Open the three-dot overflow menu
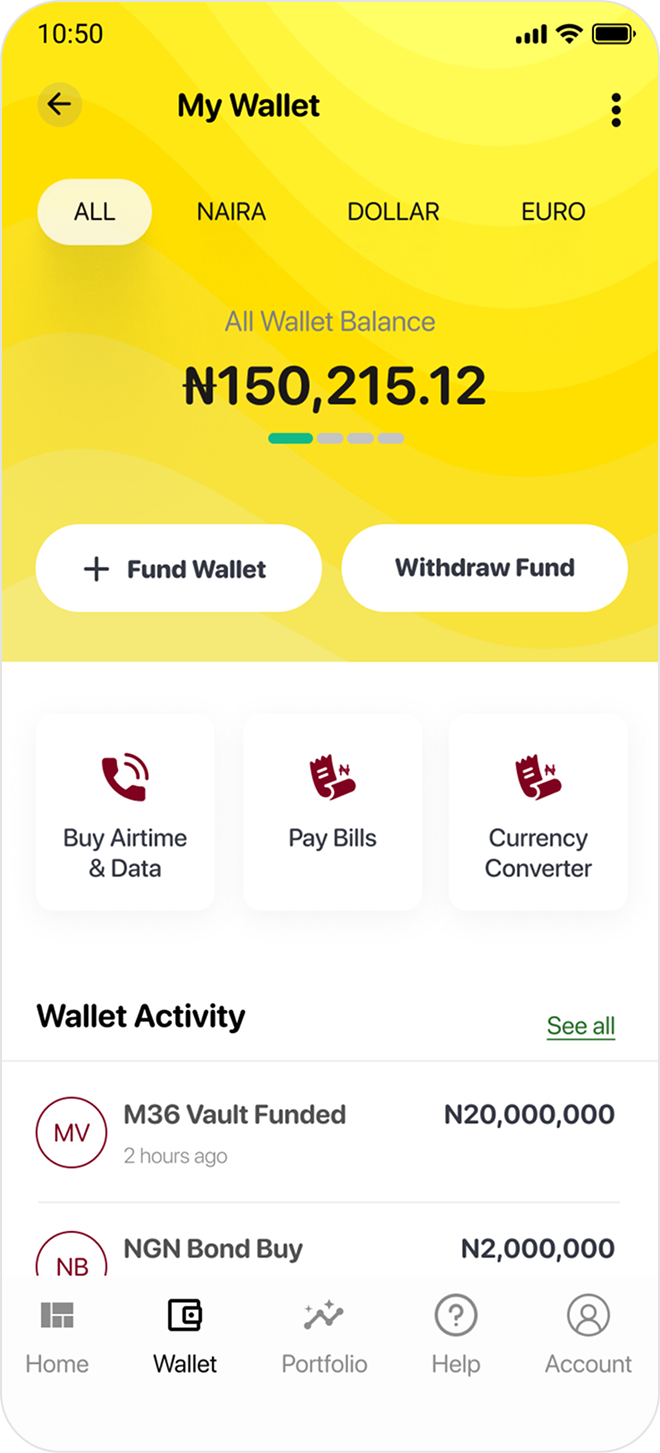 [x=615, y=109]
